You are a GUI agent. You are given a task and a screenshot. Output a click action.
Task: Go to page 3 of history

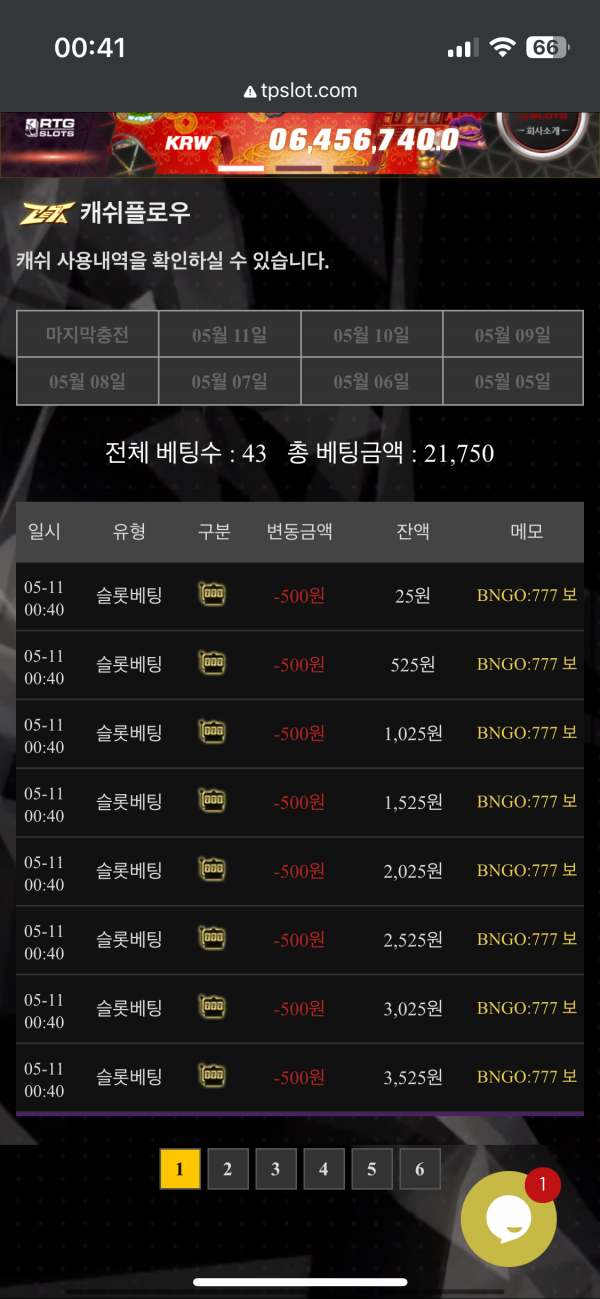tap(276, 1169)
